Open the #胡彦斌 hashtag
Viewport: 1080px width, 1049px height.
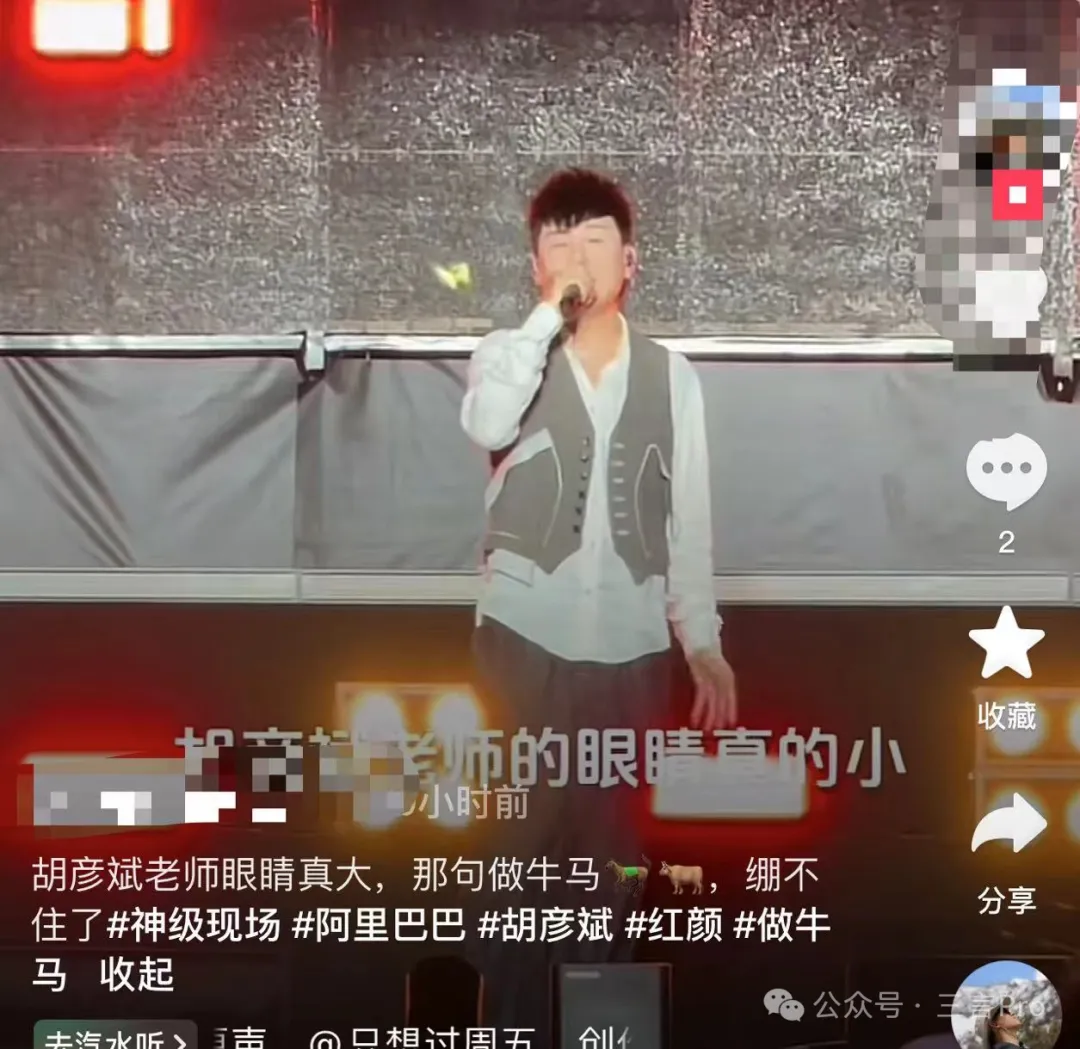coord(545,926)
